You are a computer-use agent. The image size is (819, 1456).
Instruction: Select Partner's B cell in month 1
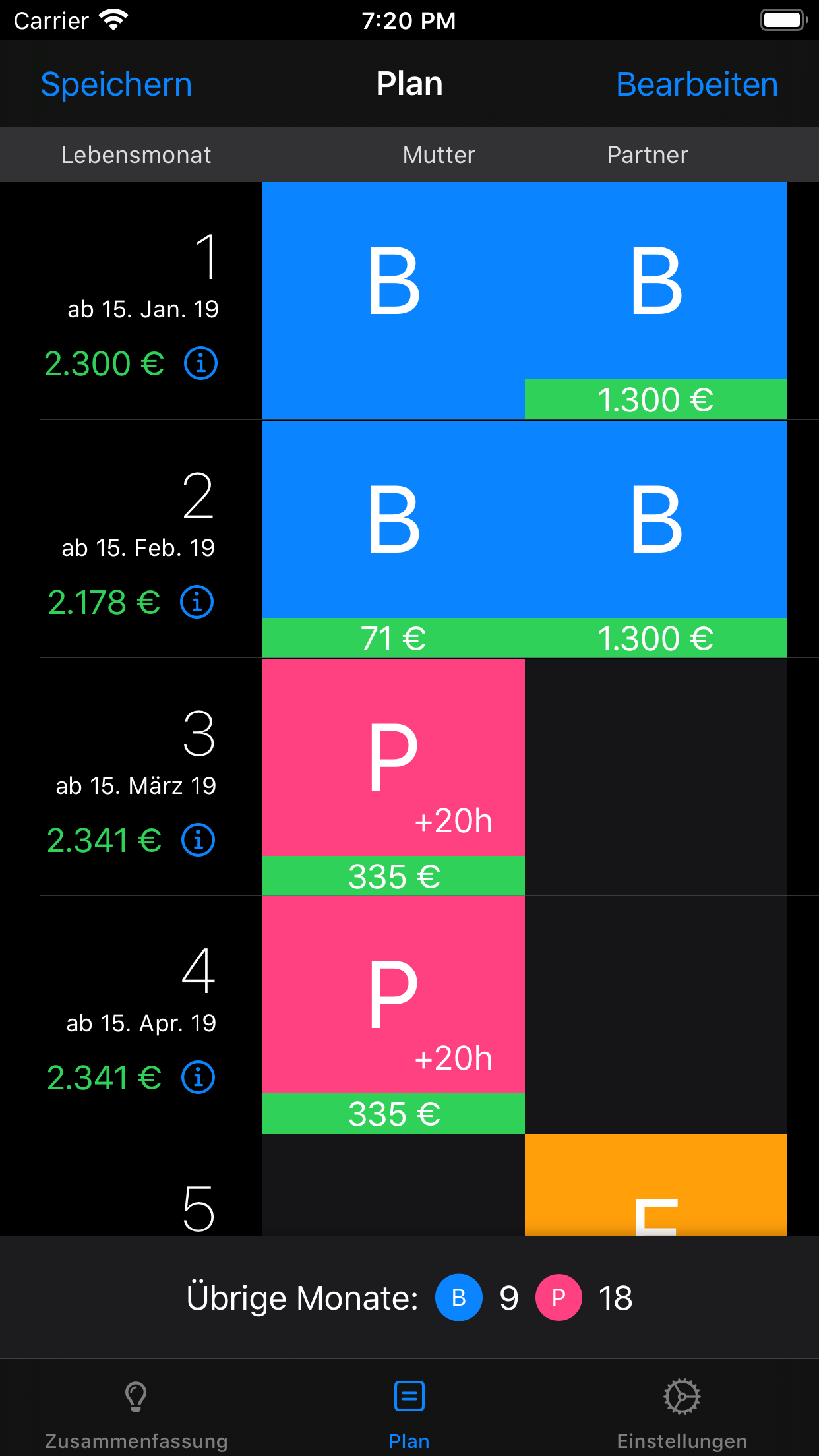click(x=656, y=301)
